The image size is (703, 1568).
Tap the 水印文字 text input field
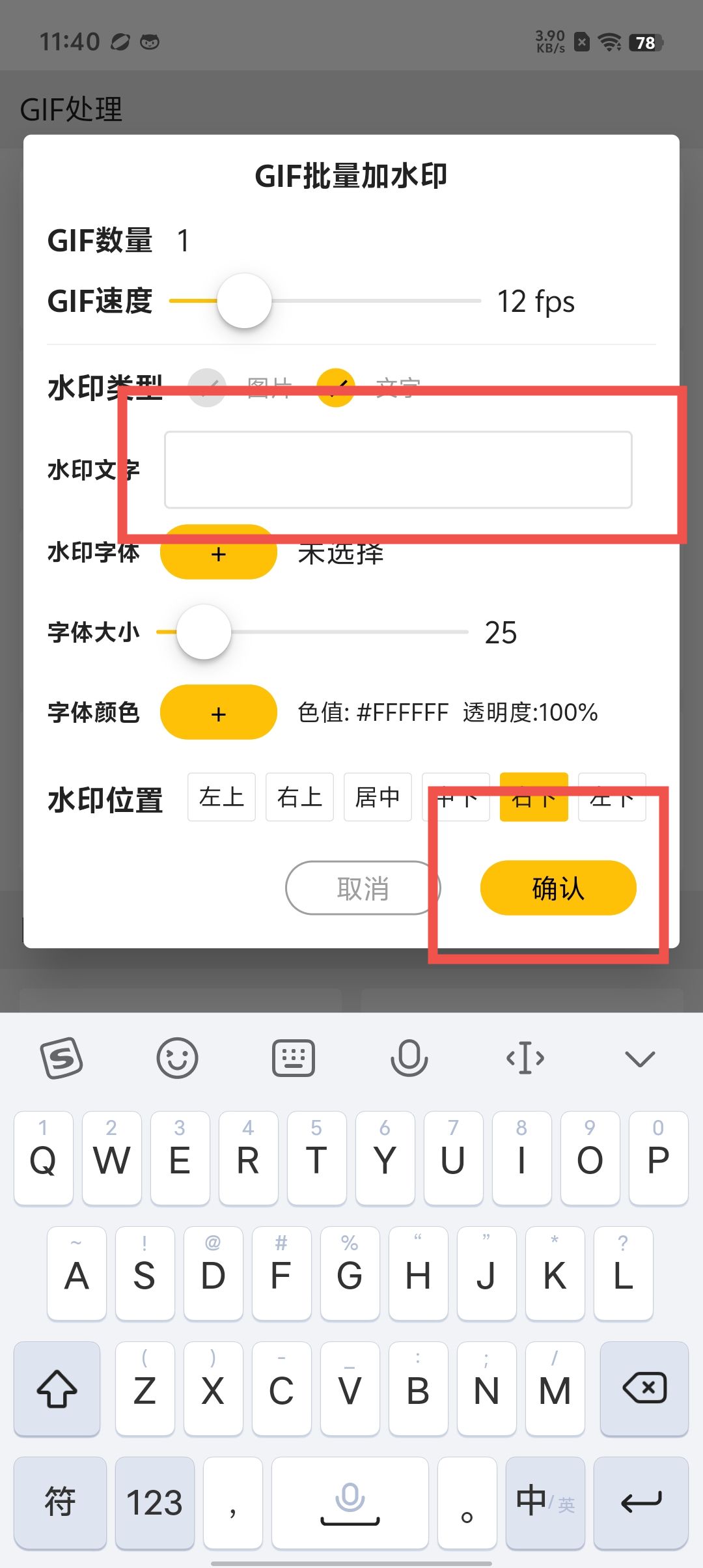398,469
